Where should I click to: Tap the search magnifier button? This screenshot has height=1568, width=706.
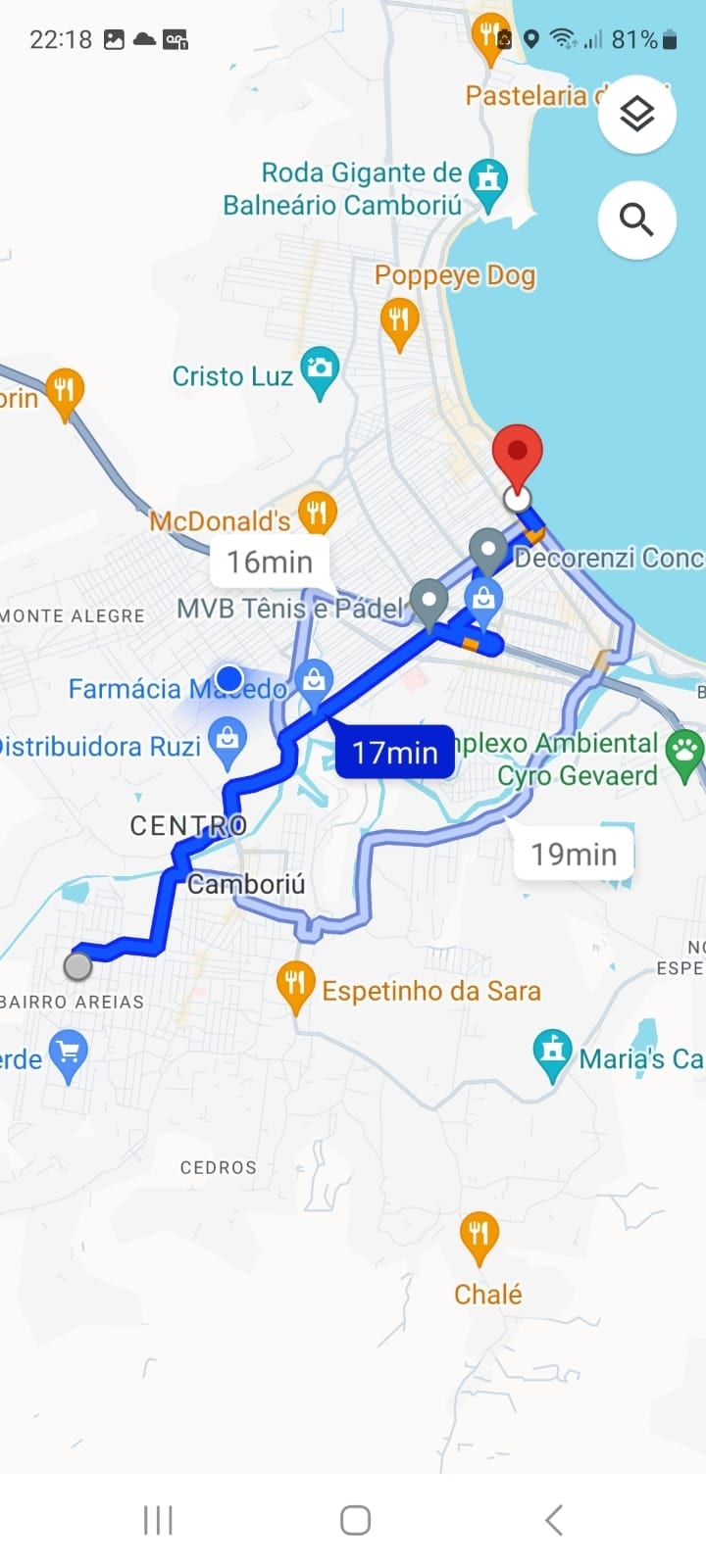636,220
